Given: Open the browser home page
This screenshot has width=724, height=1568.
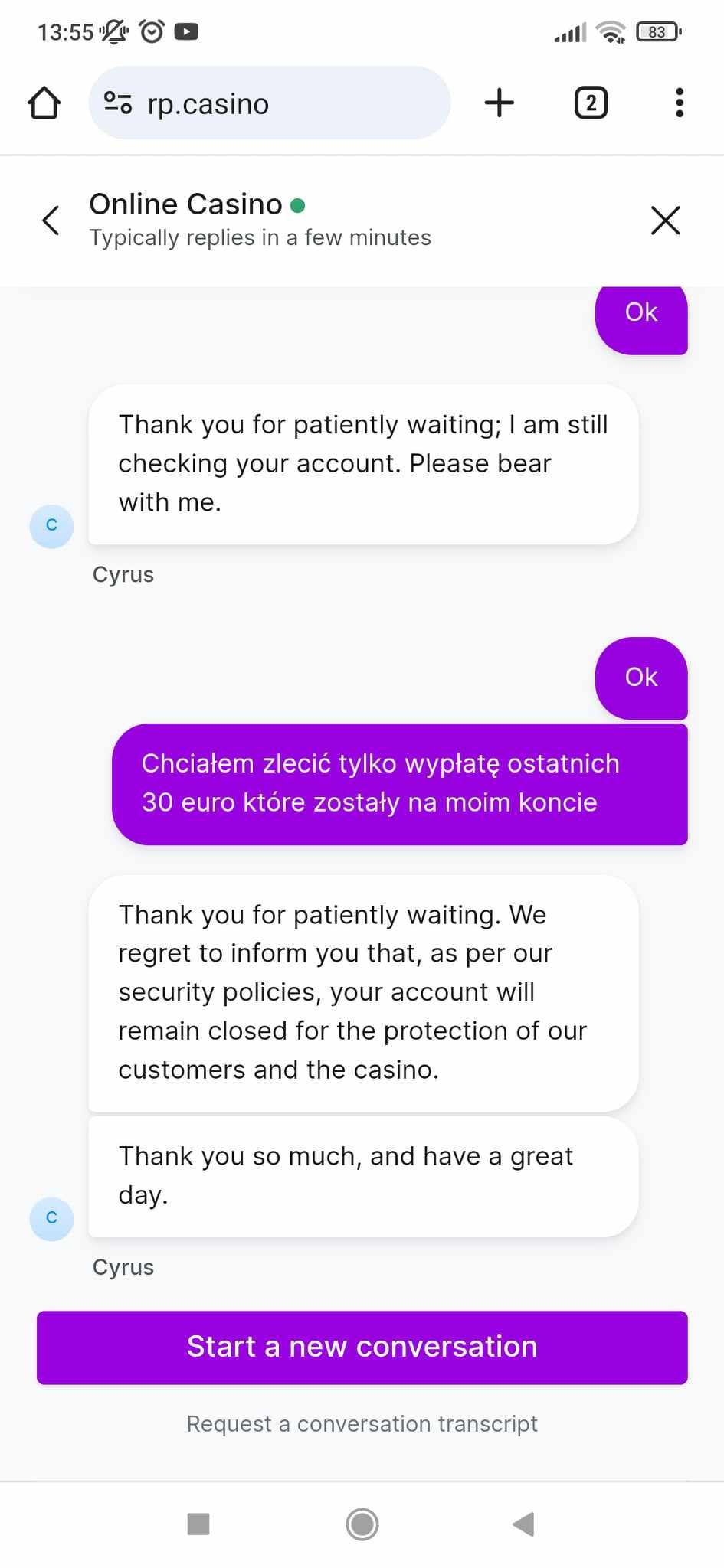Looking at the screenshot, I should 44,103.
